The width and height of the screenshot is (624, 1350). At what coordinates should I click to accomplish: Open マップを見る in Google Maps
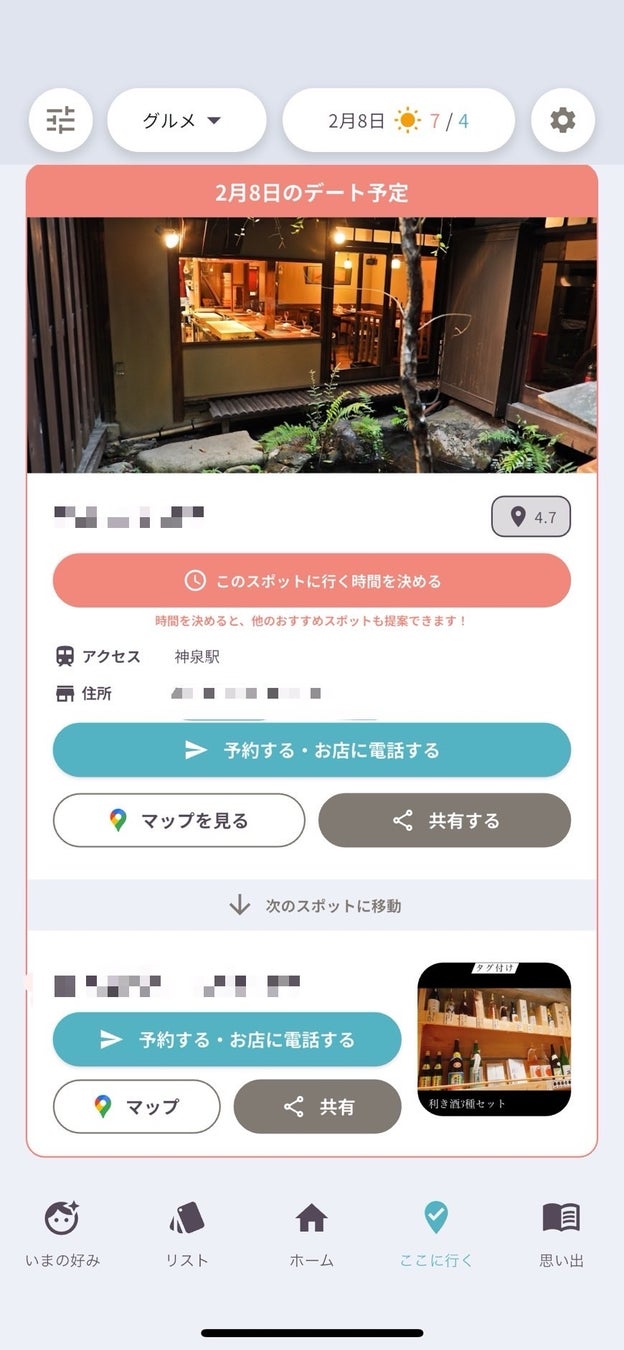(179, 821)
